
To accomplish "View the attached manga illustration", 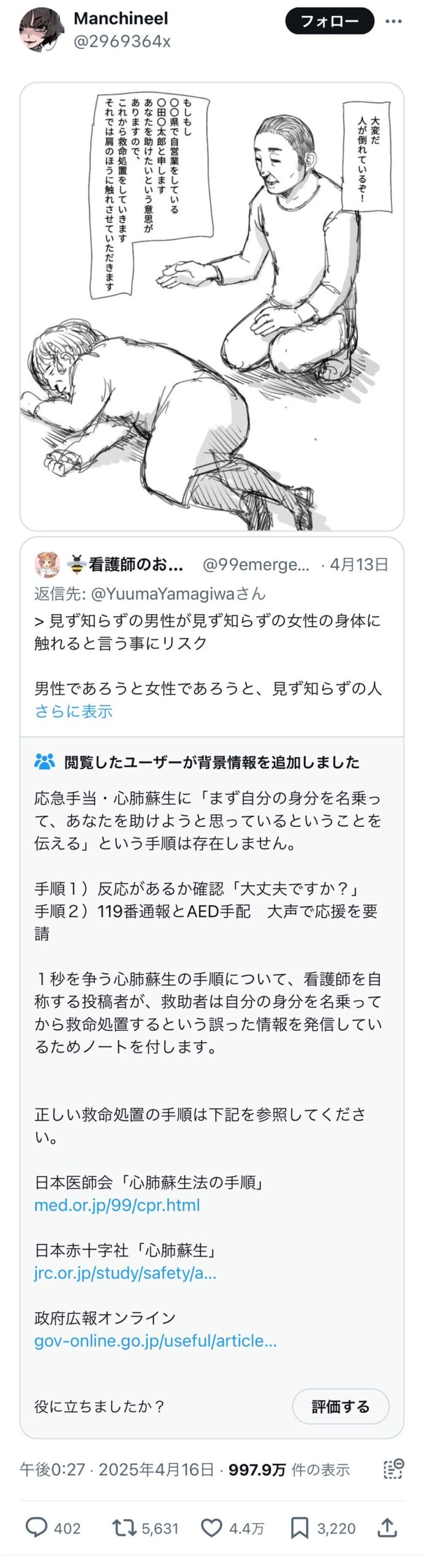I will point(211,306).
